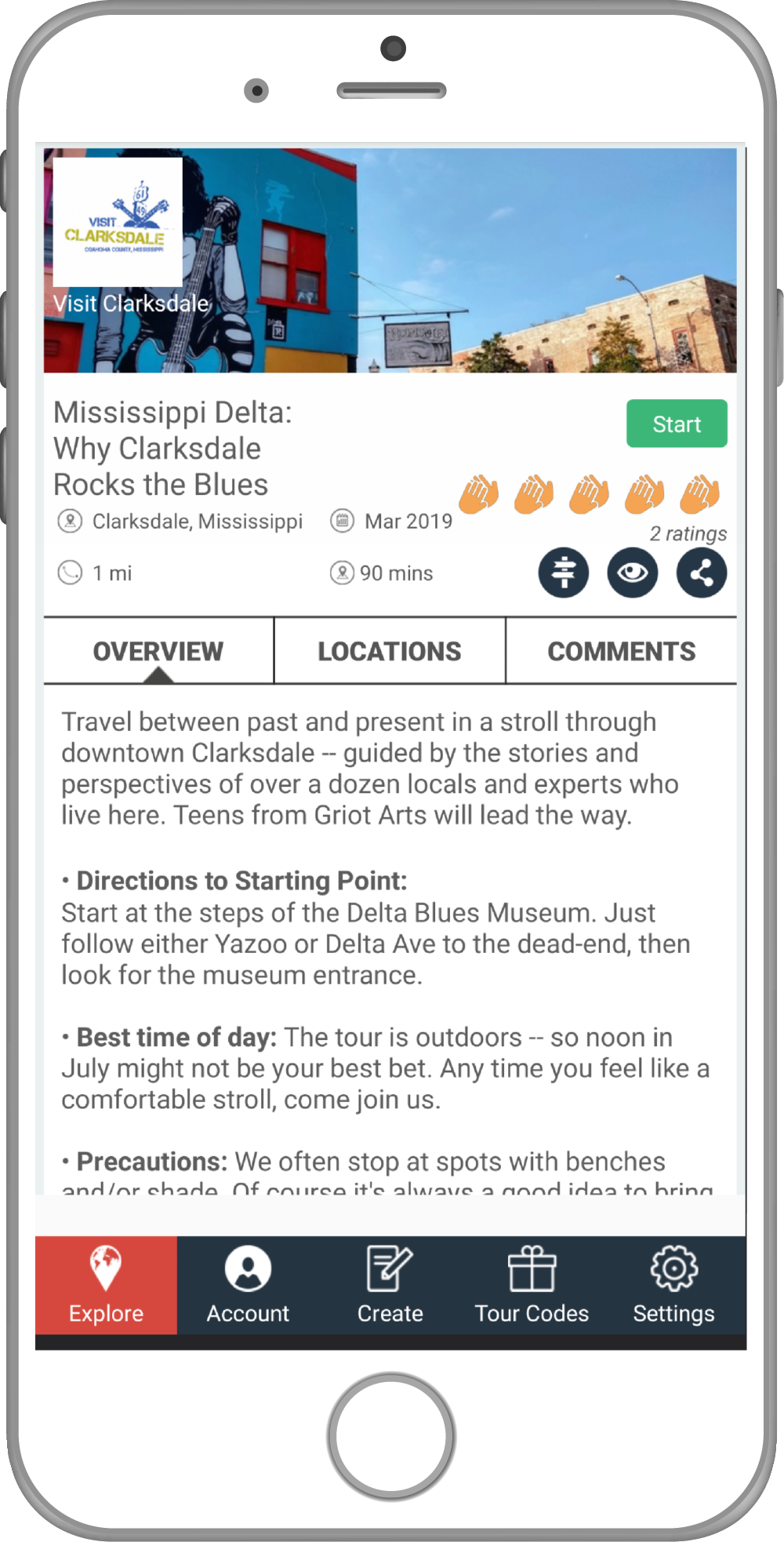This screenshot has height=1542, width=784.
Task: Switch to the Comments tab
Action: [621, 651]
